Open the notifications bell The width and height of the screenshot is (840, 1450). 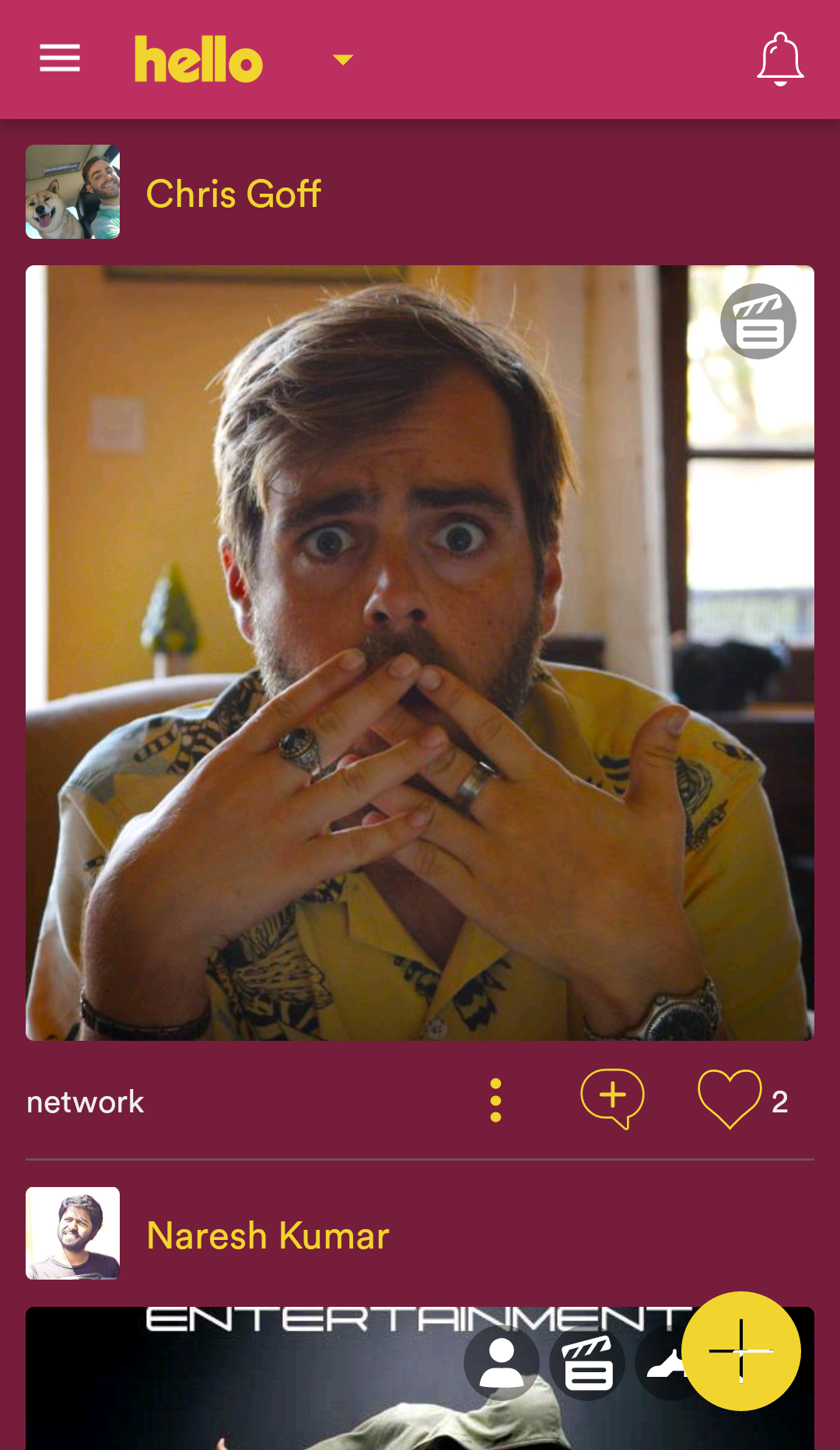click(x=780, y=59)
